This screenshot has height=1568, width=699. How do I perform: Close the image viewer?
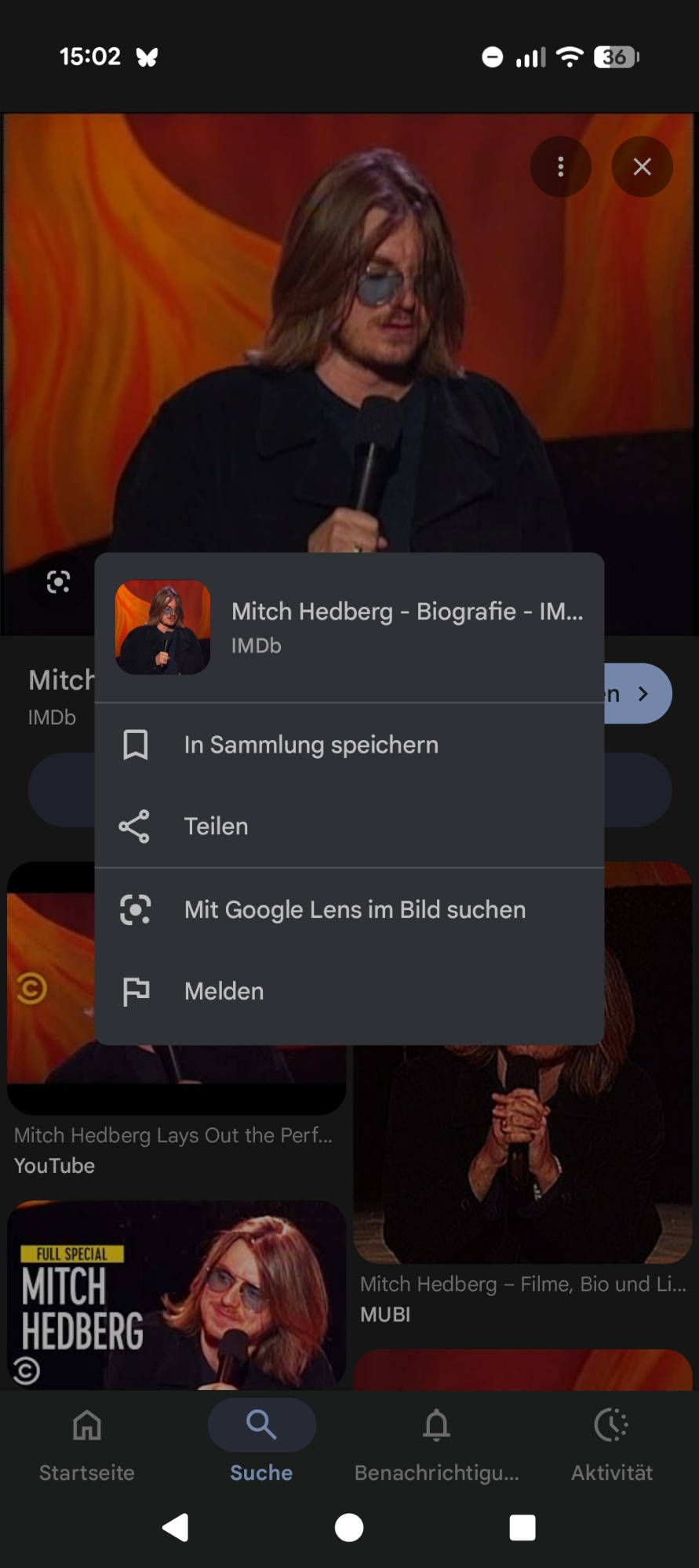click(642, 167)
